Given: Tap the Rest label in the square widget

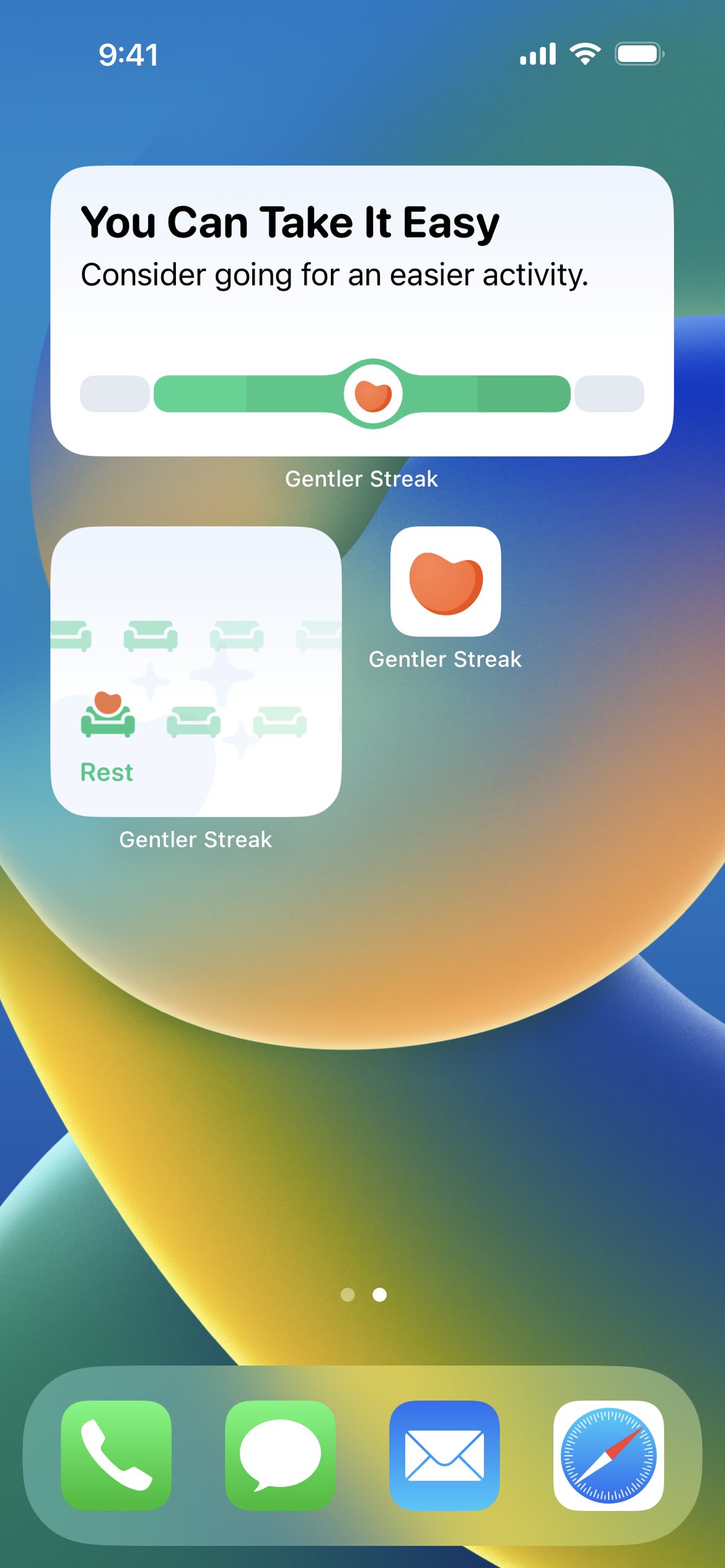Looking at the screenshot, I should tap(106, 772).
